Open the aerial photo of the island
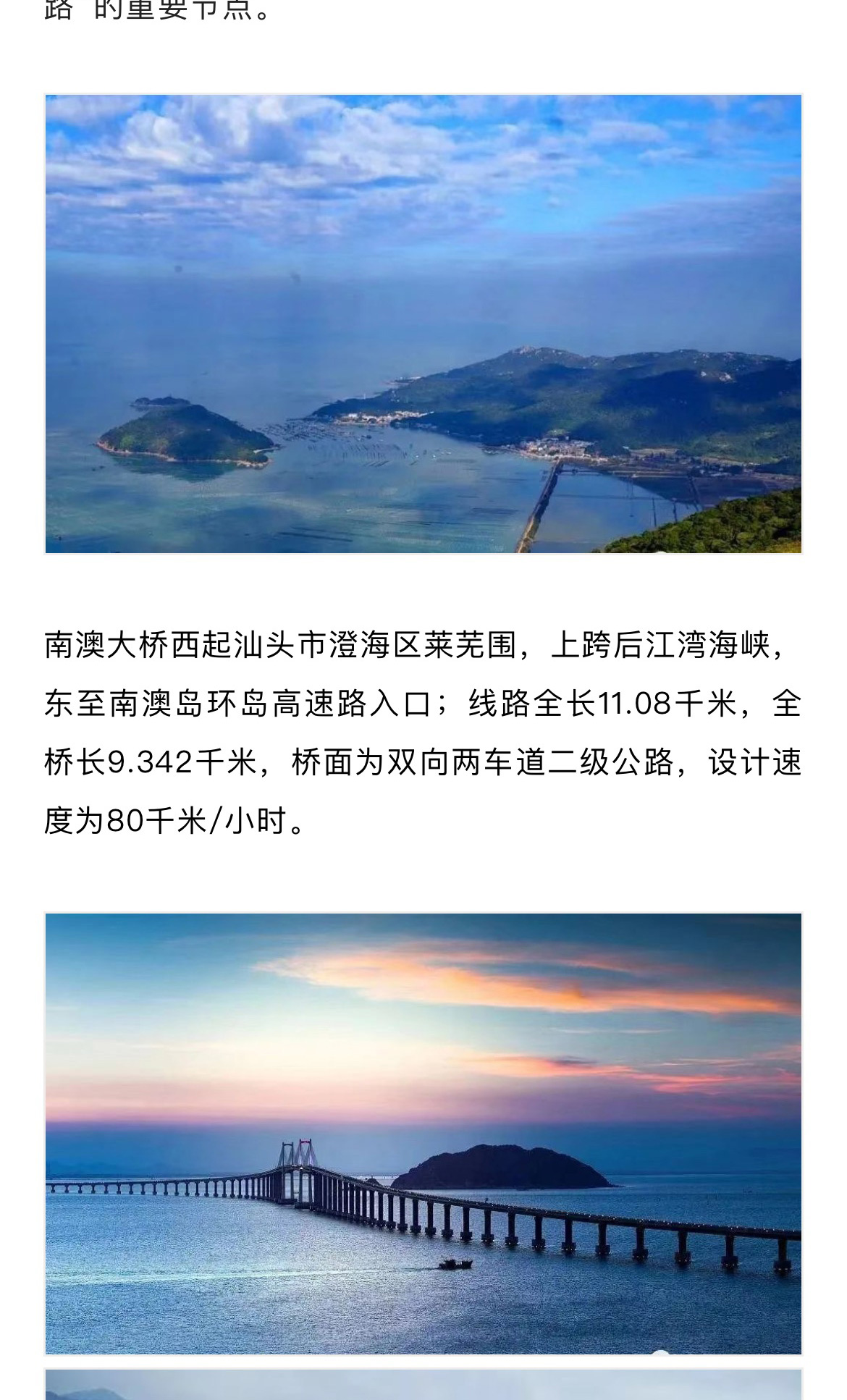 [423, 324]
